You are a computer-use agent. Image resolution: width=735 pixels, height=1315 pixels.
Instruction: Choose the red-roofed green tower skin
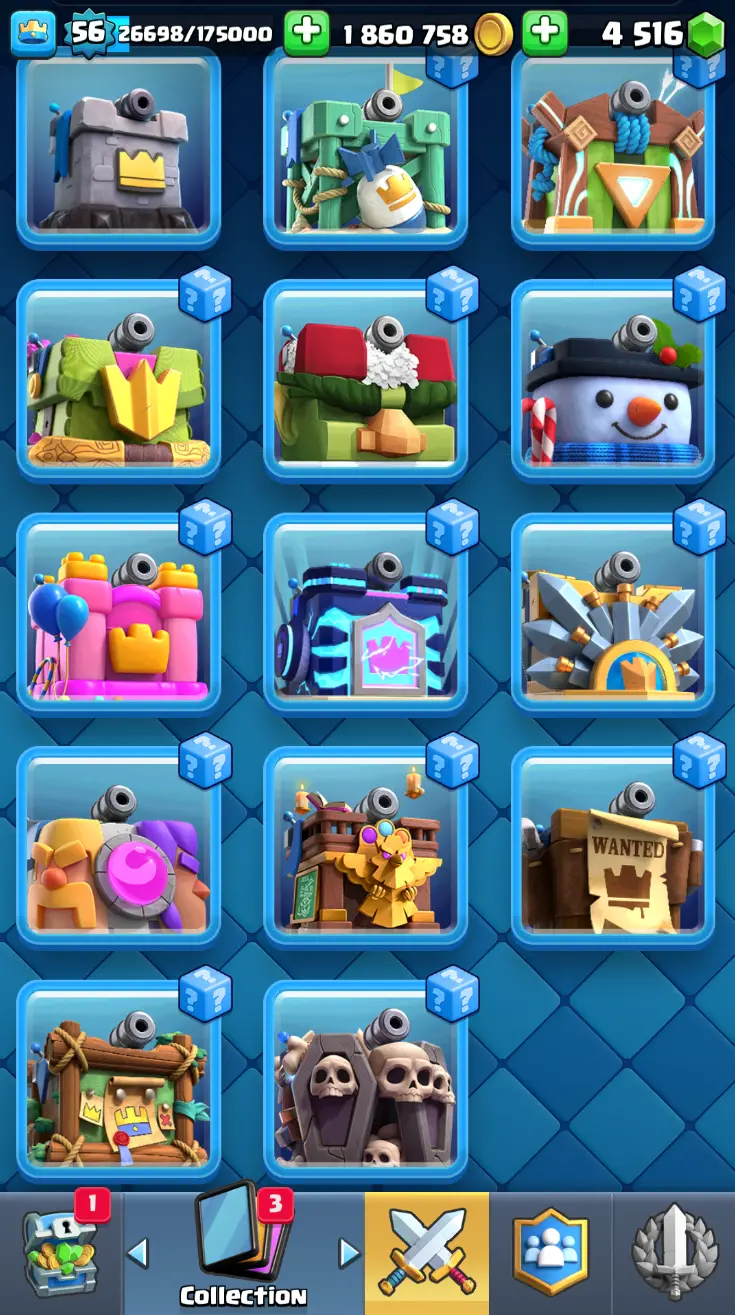click(365, 381)
